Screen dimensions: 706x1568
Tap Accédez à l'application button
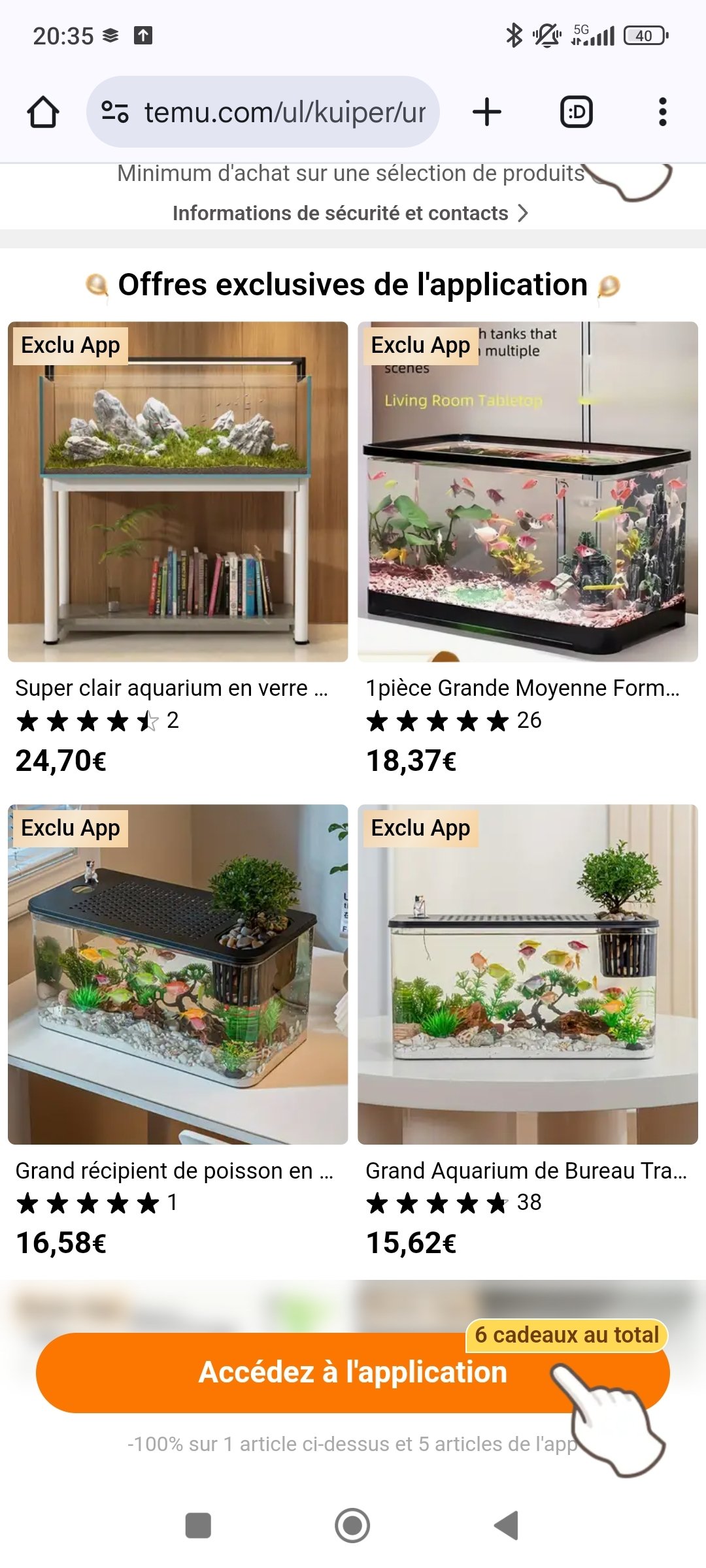click(x=353, y=1372)
